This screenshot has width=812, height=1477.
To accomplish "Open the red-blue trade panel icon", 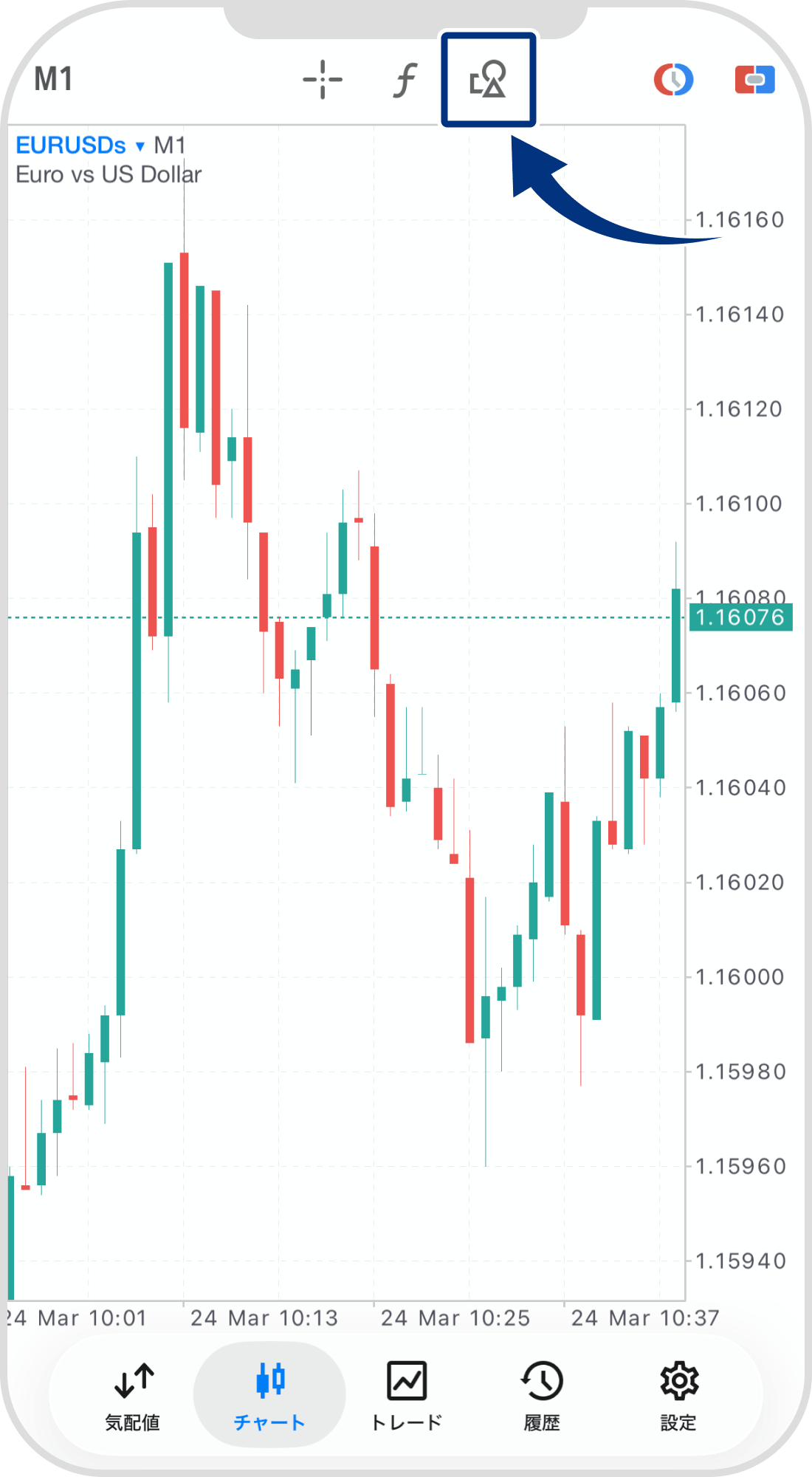I will click(754, 80).
